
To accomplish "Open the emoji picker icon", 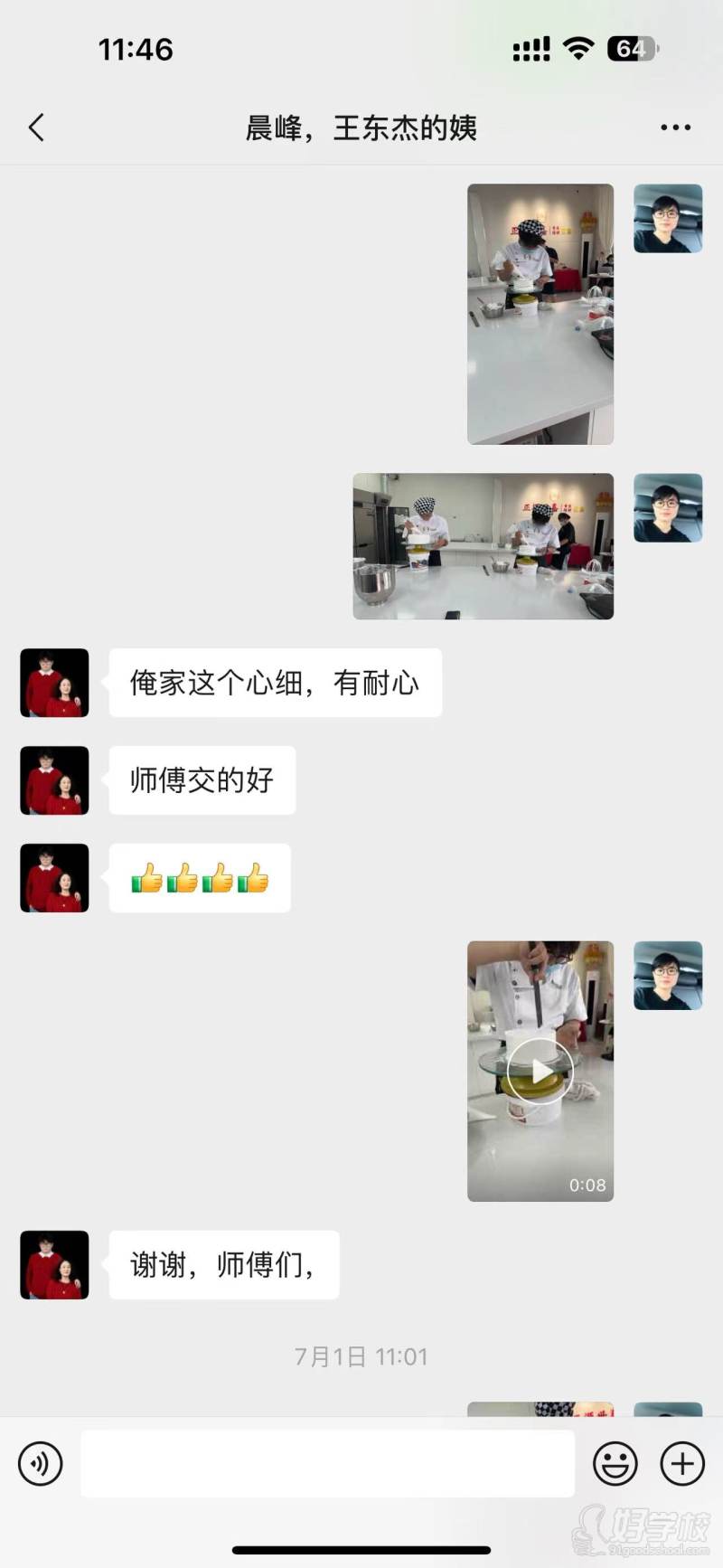I will 615,1463.
